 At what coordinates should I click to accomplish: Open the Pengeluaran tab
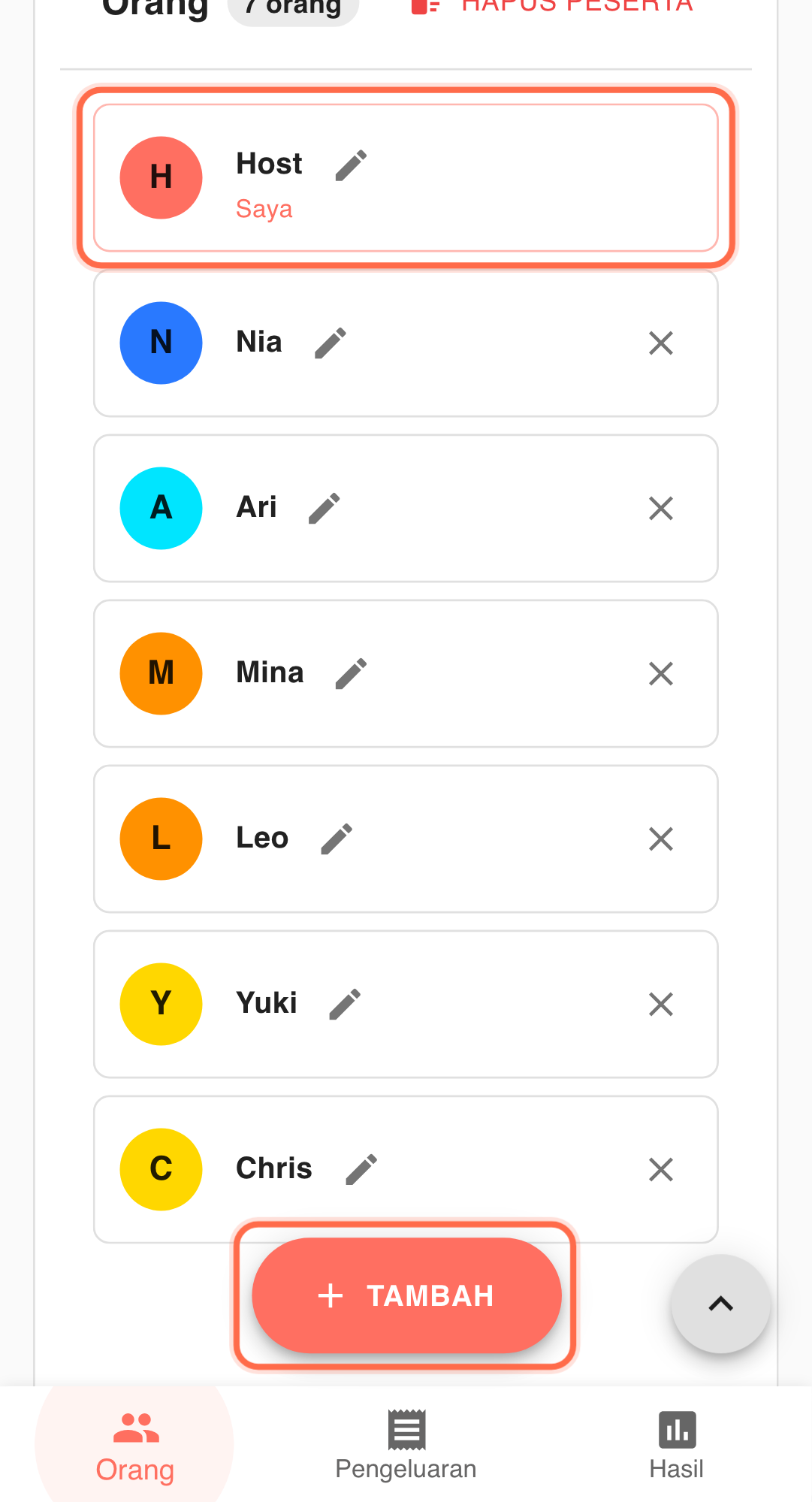coord(406,1443)
